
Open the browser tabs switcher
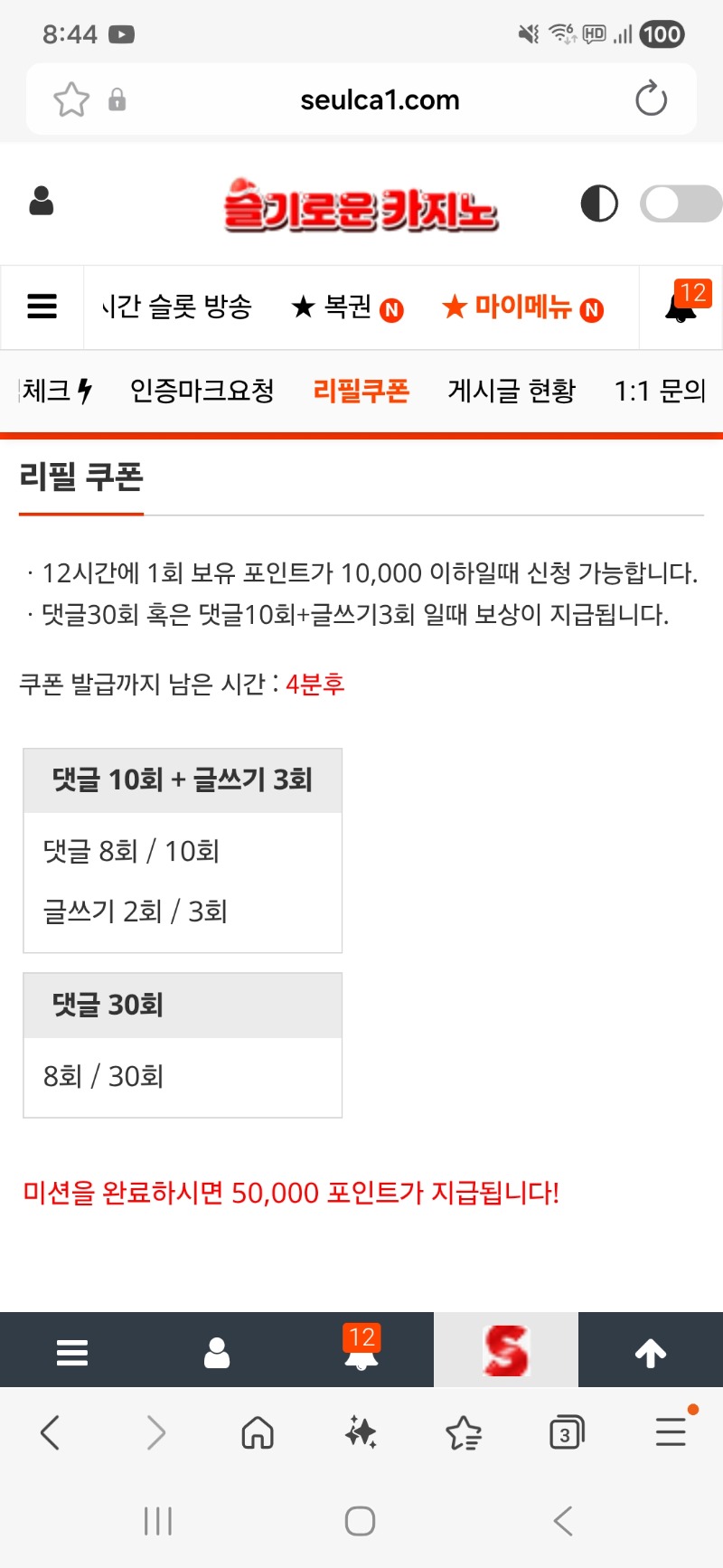point(567,1433)
